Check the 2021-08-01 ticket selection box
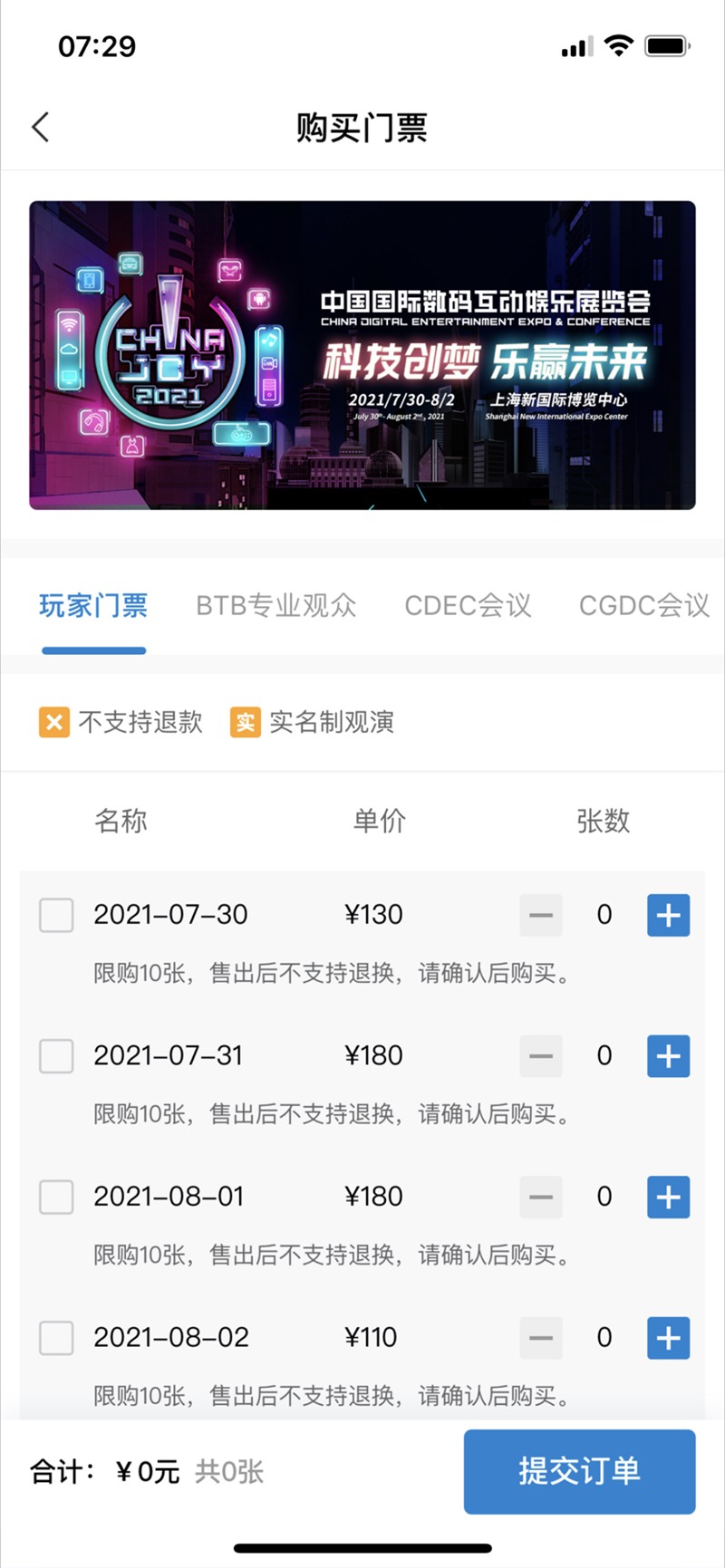This screenshot has height=1568, width=725. click(x=55, y=1197)
